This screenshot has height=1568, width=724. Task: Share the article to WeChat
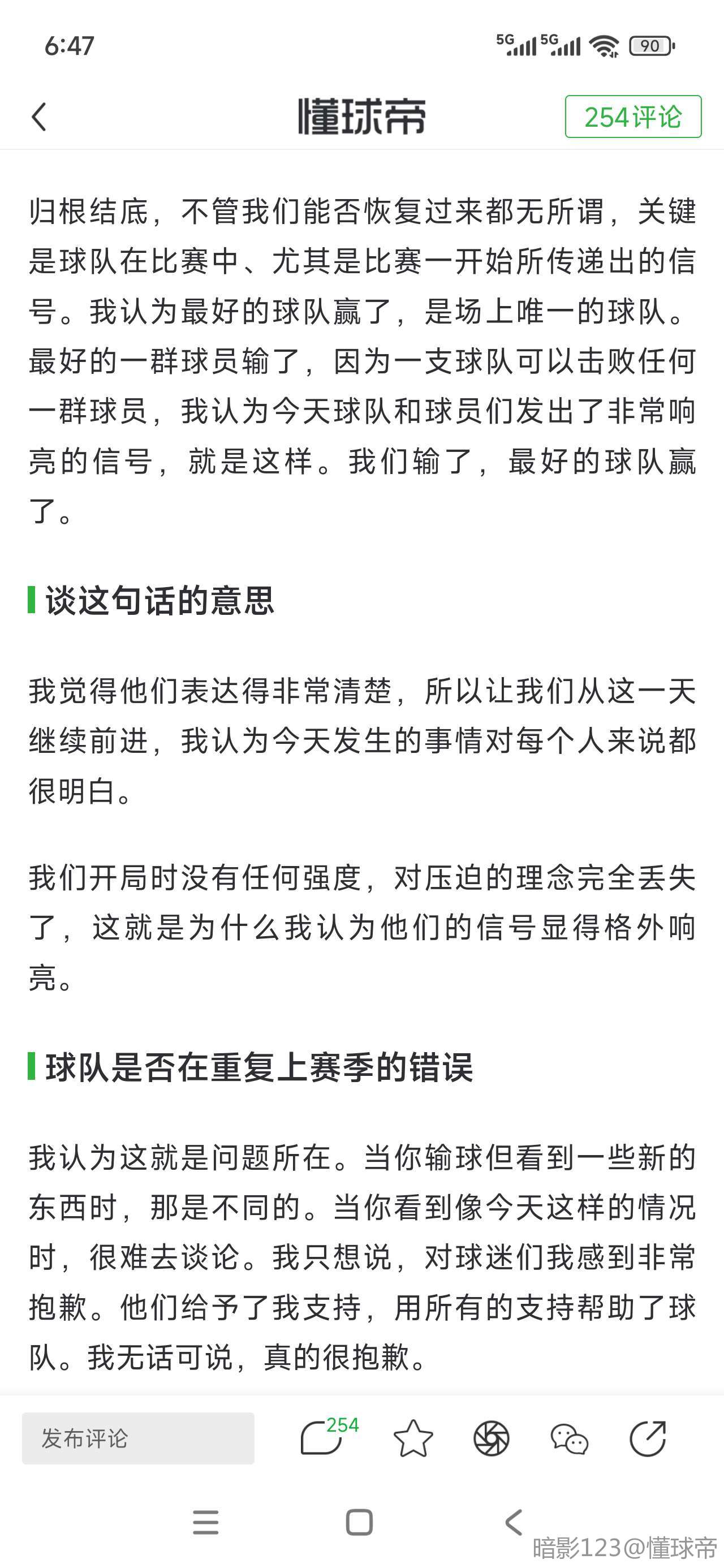coord(570,1439)
